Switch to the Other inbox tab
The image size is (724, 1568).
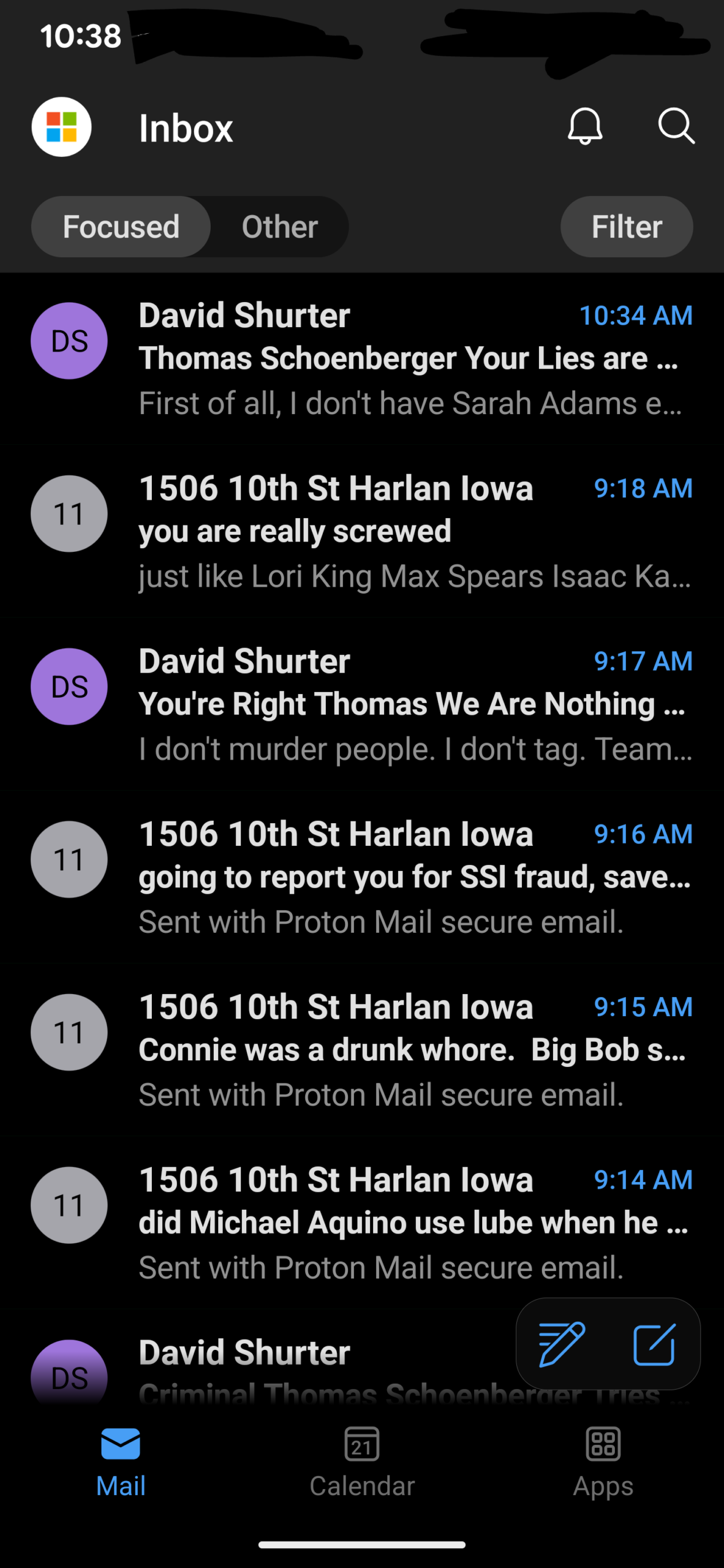click(x=279, y=227)
